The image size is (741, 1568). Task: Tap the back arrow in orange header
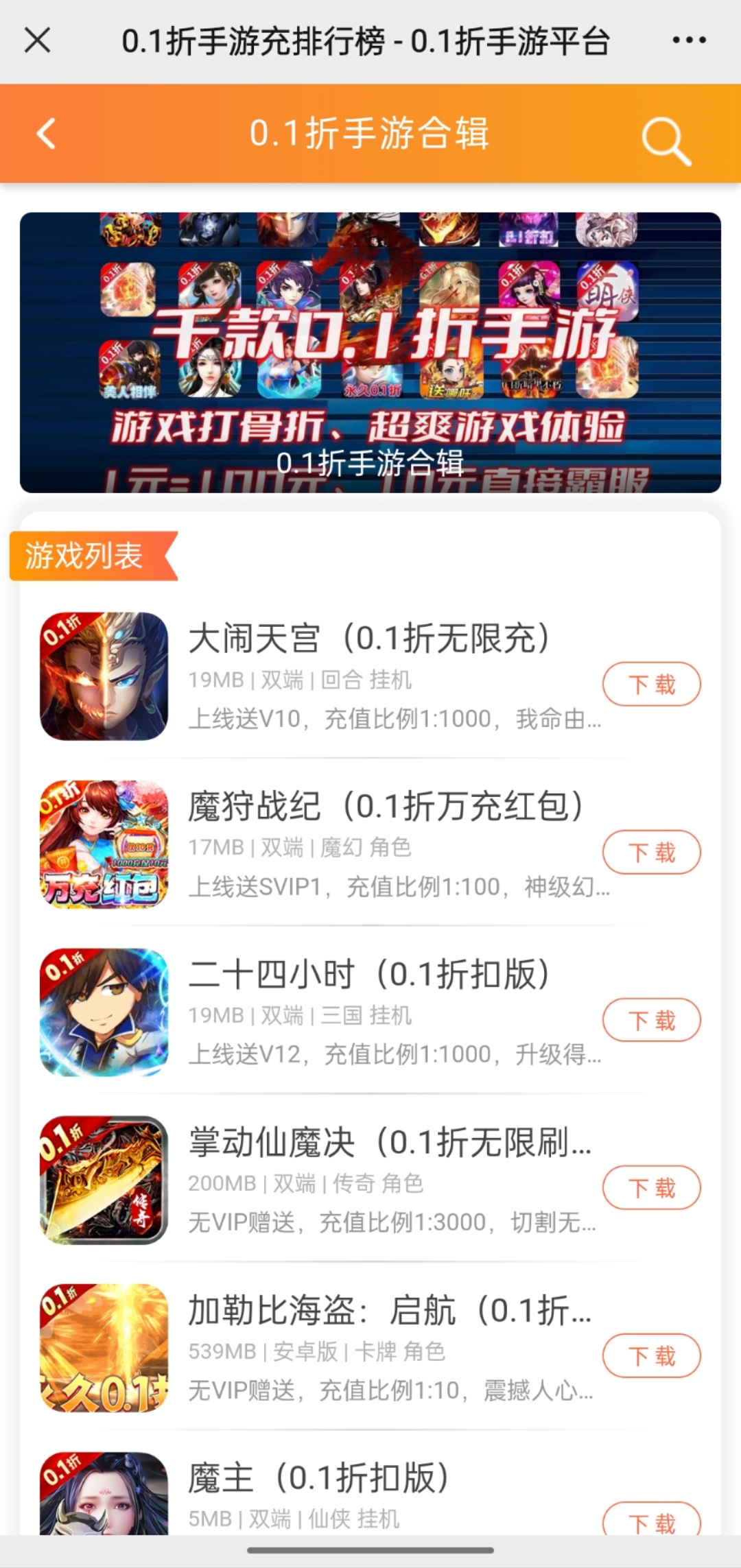pos(46,134)
